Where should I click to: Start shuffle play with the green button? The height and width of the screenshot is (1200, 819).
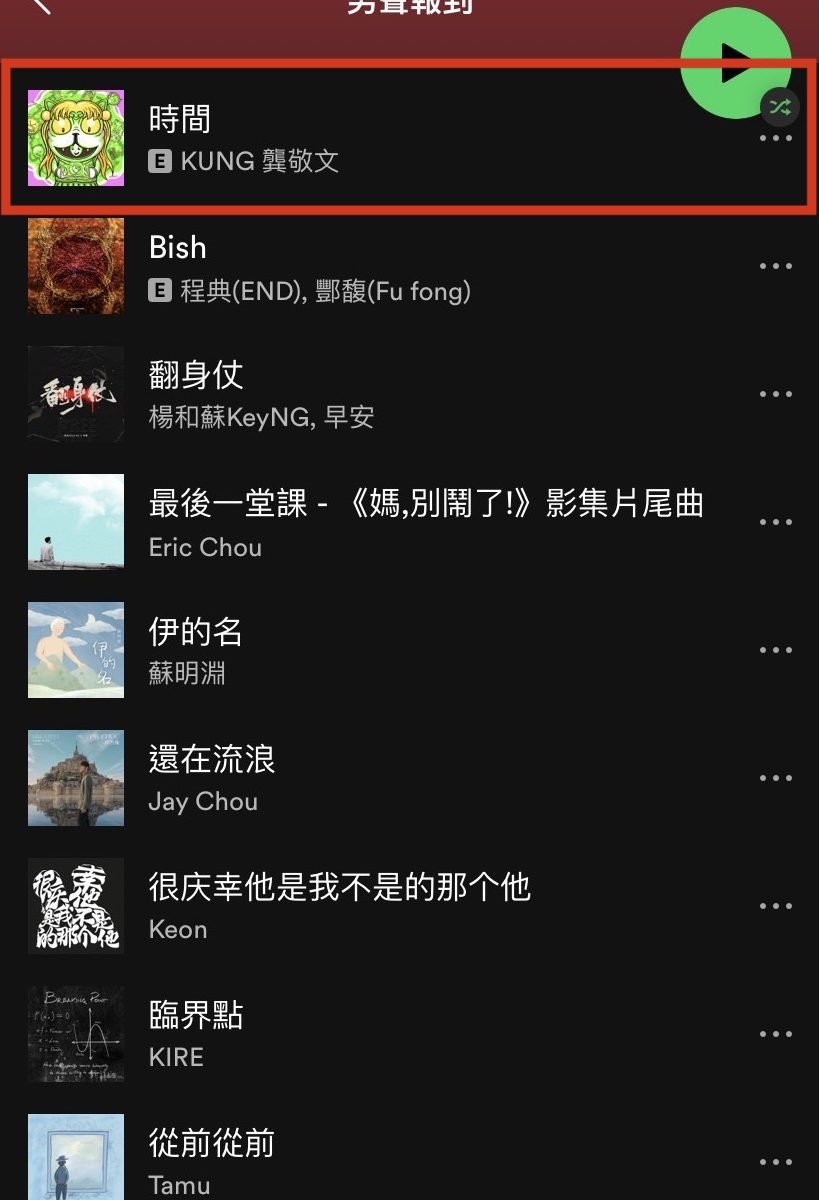735,62
